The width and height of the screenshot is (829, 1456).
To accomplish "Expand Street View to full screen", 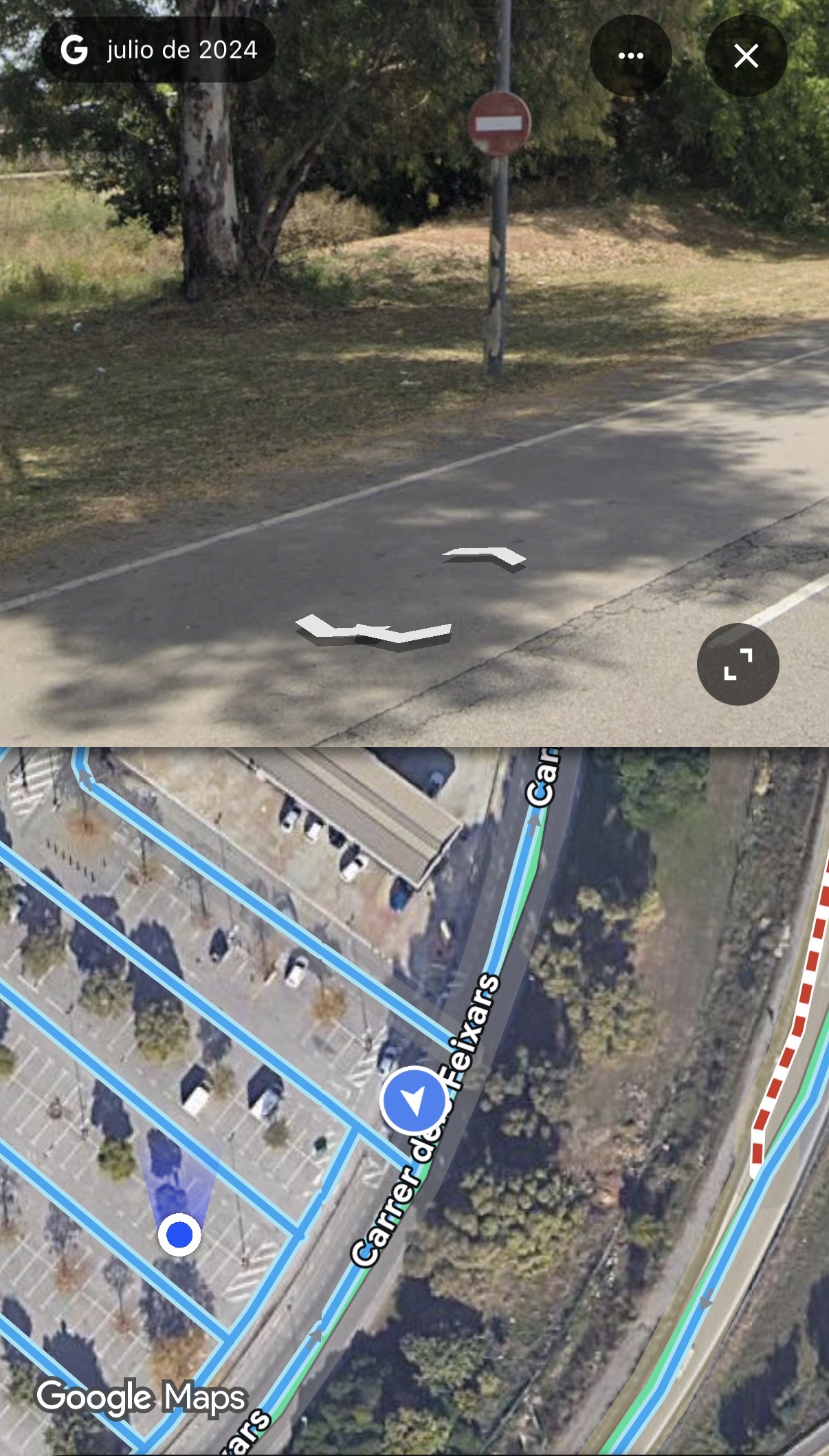I will 738,664.
